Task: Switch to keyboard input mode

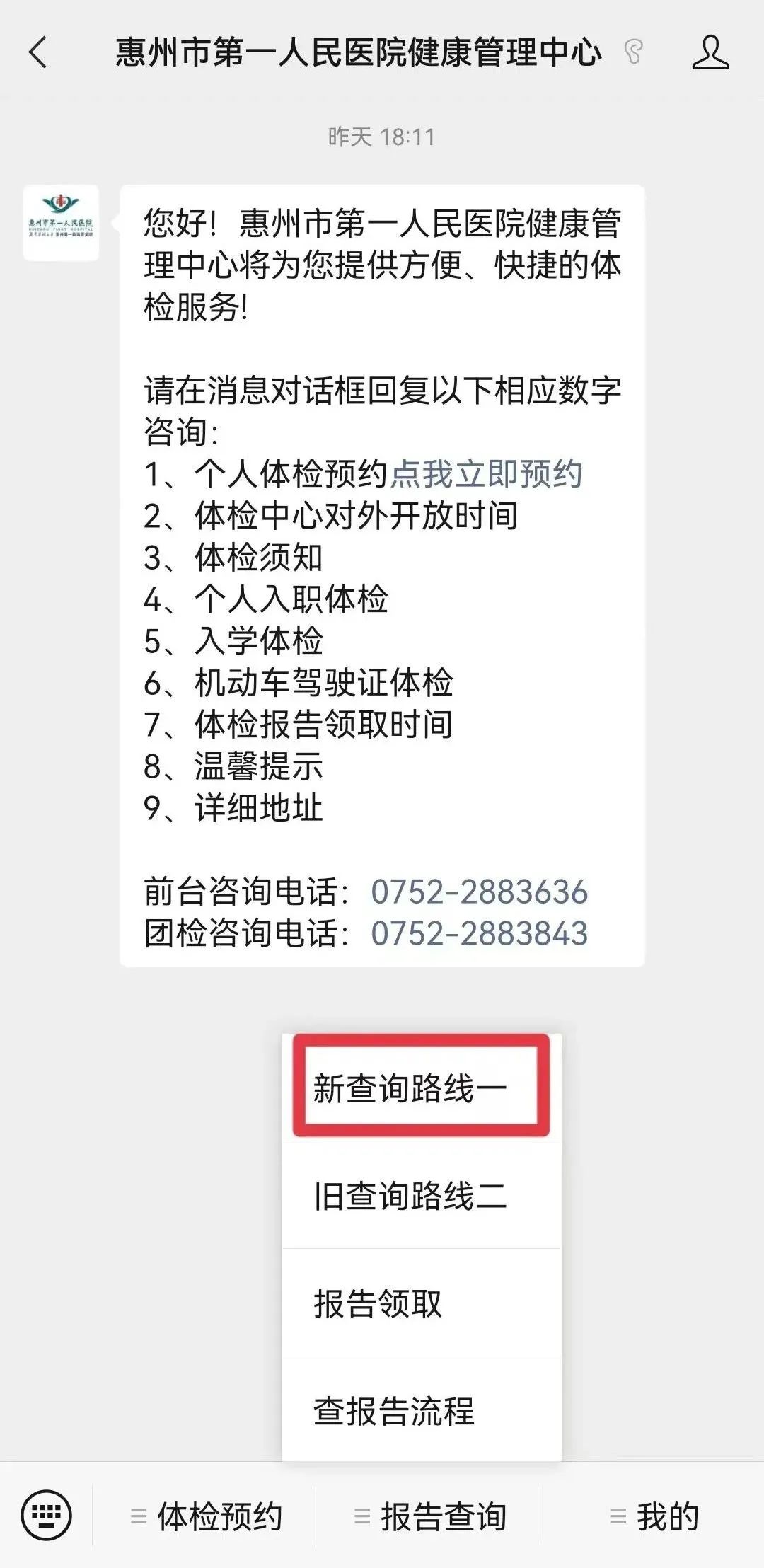Action: coord(46,1516)
